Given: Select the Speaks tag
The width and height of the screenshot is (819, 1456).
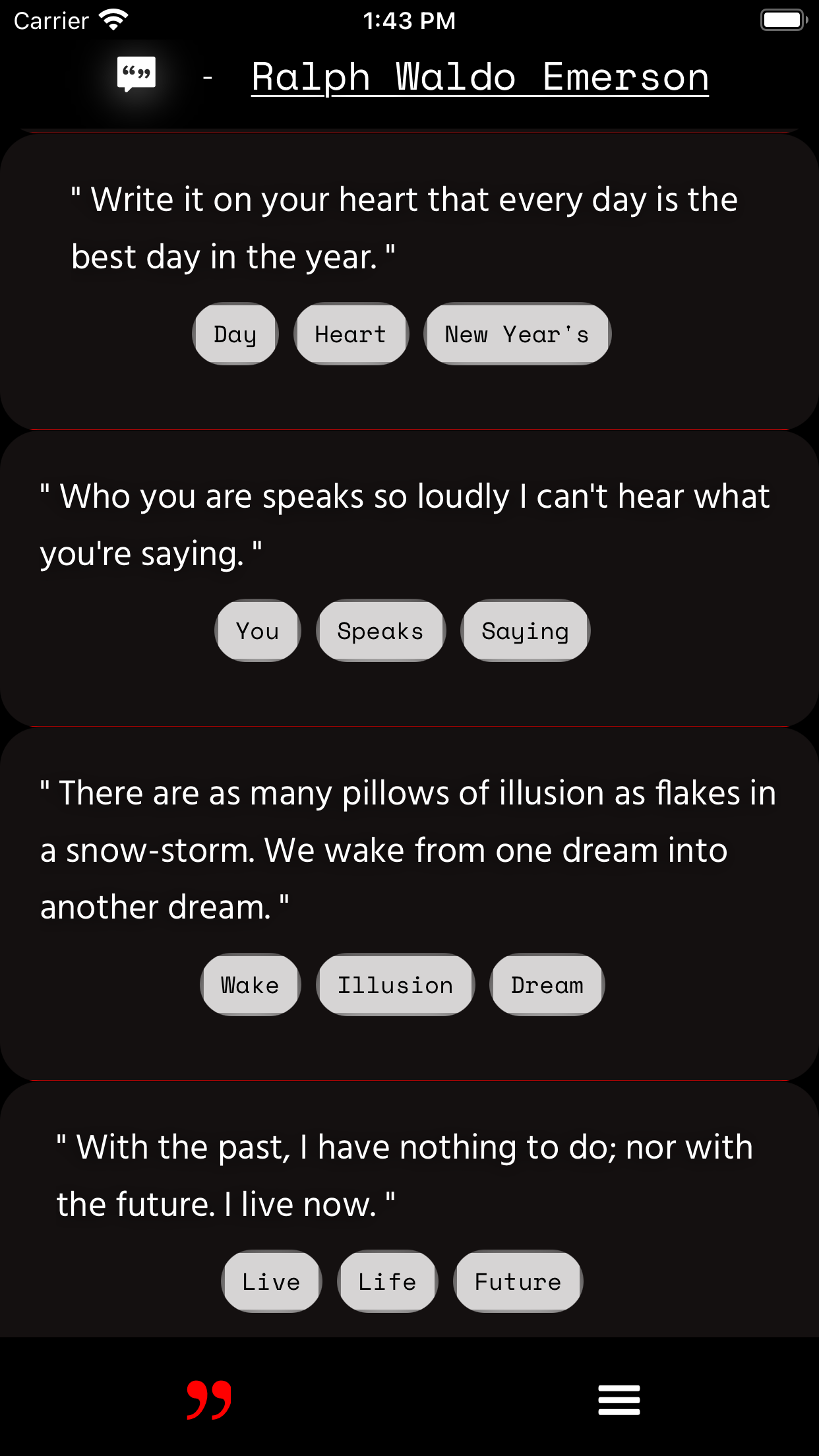Looking at the screenshot, I should (x=380, y=631).
